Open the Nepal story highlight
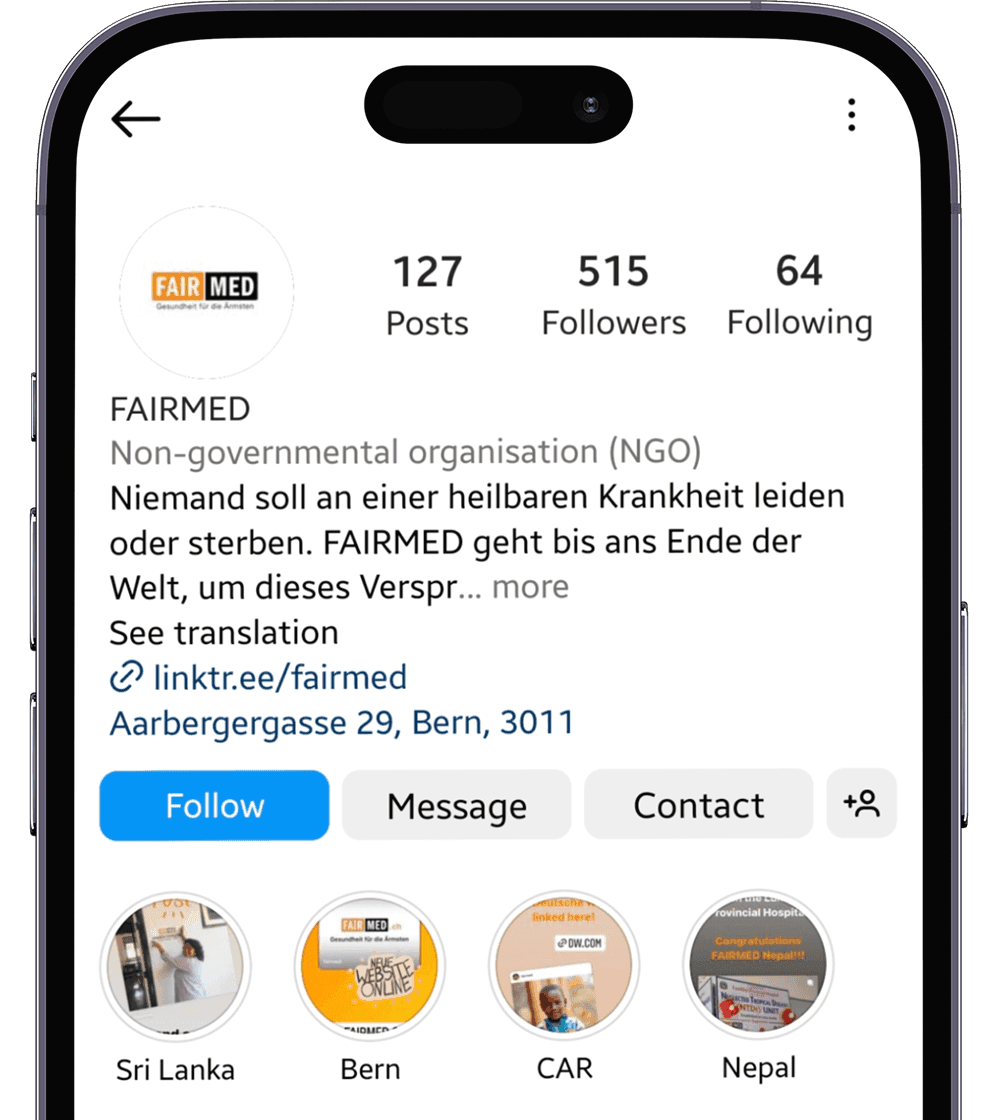 point(759,967)
